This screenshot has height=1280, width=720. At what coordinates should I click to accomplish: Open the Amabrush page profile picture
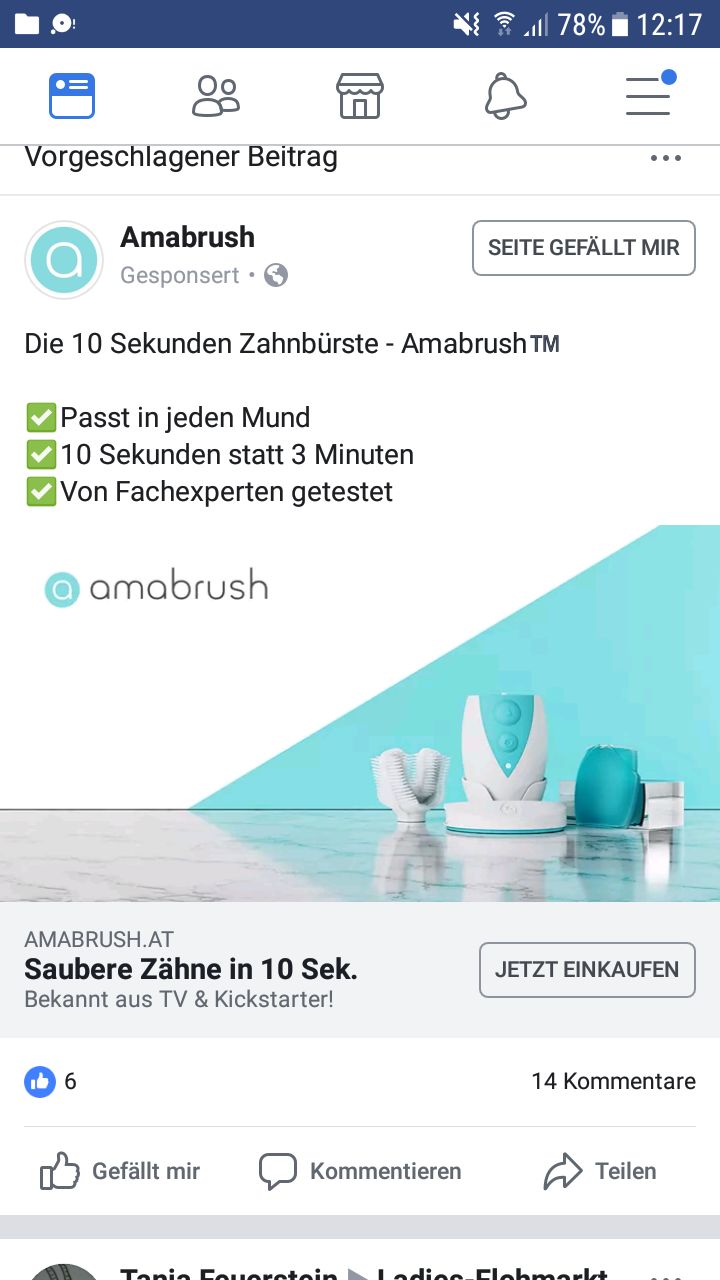click(x=64, y=260)
